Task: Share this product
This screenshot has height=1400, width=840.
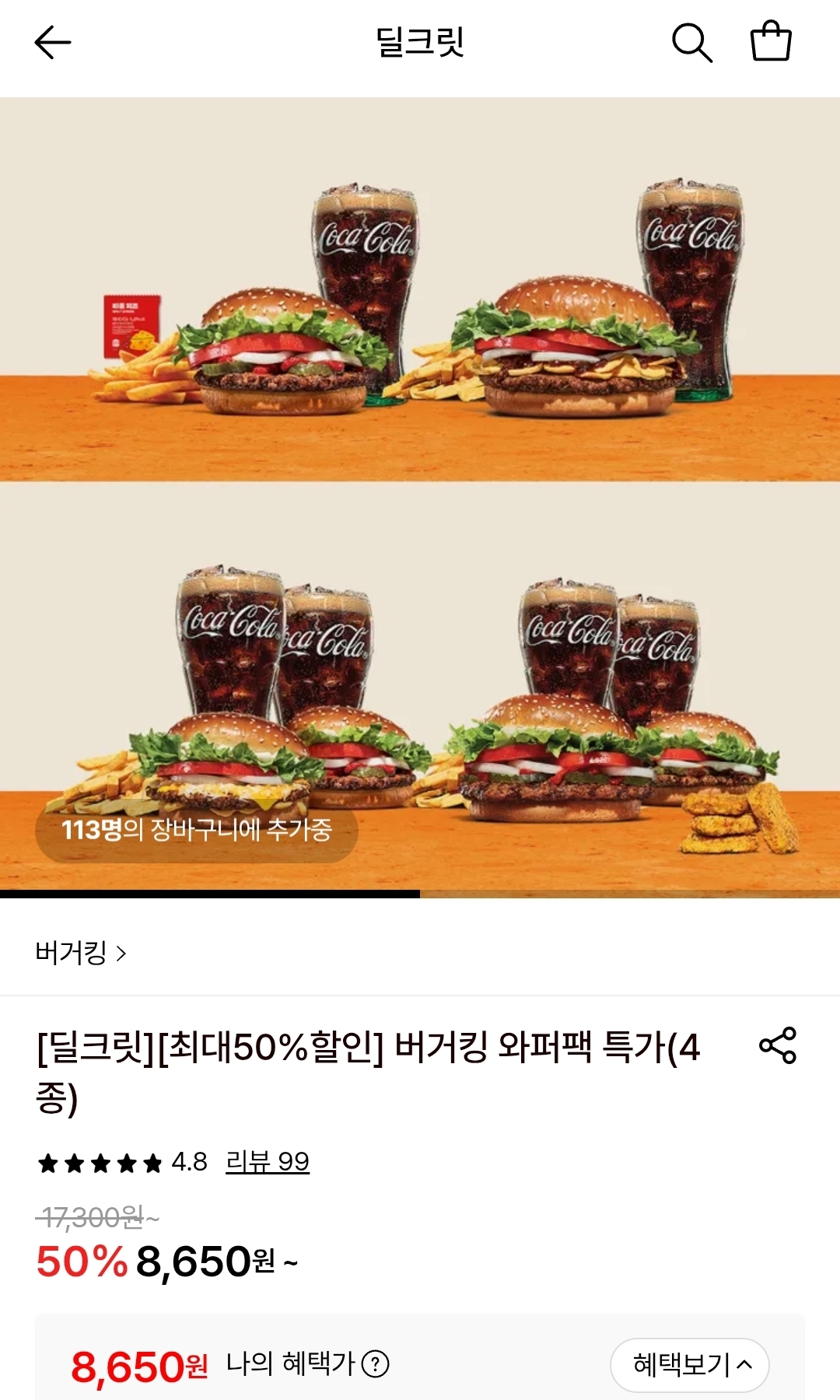Action: pyautogui.click(x=778, y=1045)
